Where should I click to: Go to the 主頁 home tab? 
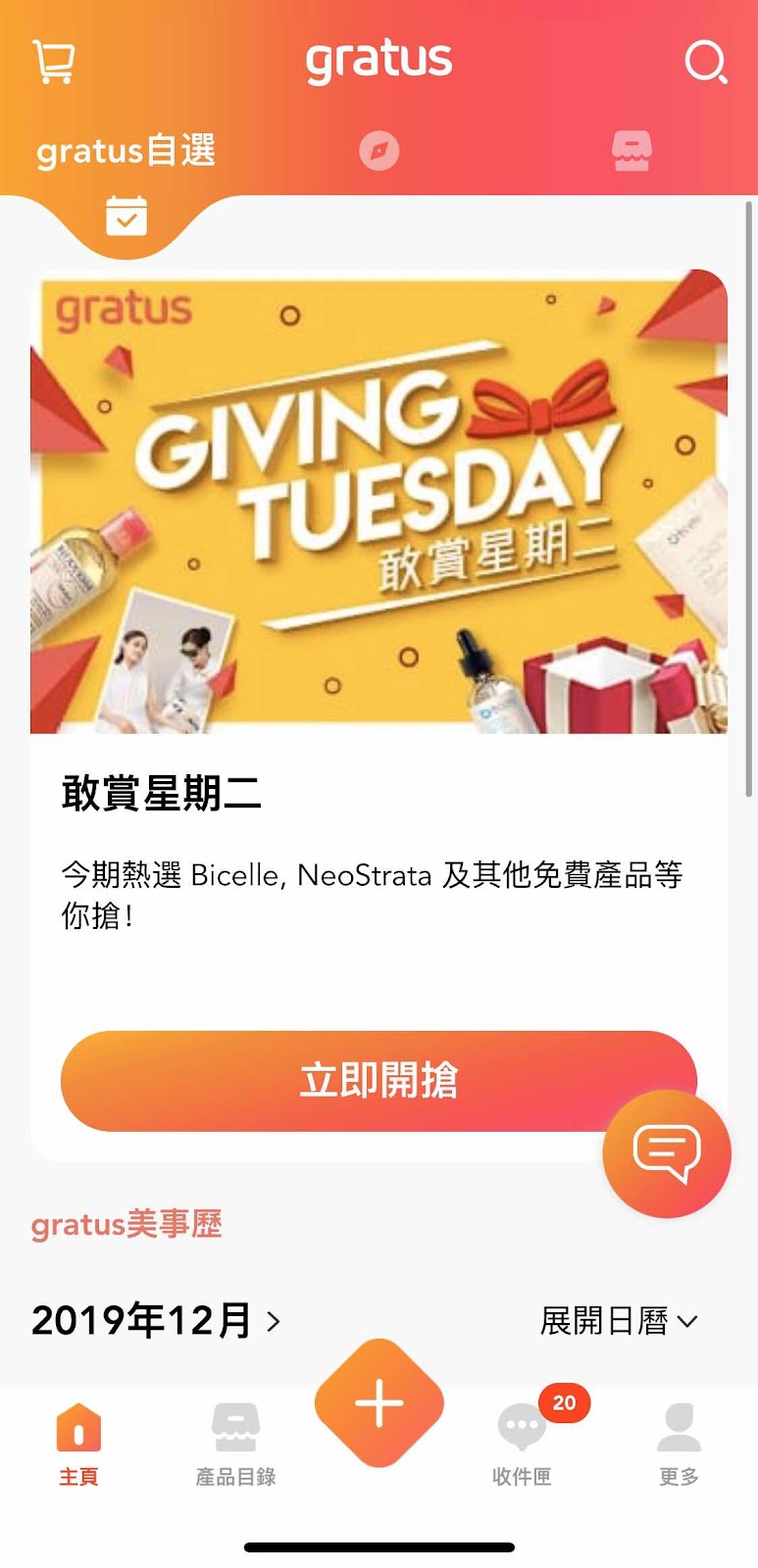[x=78, y=1445]
